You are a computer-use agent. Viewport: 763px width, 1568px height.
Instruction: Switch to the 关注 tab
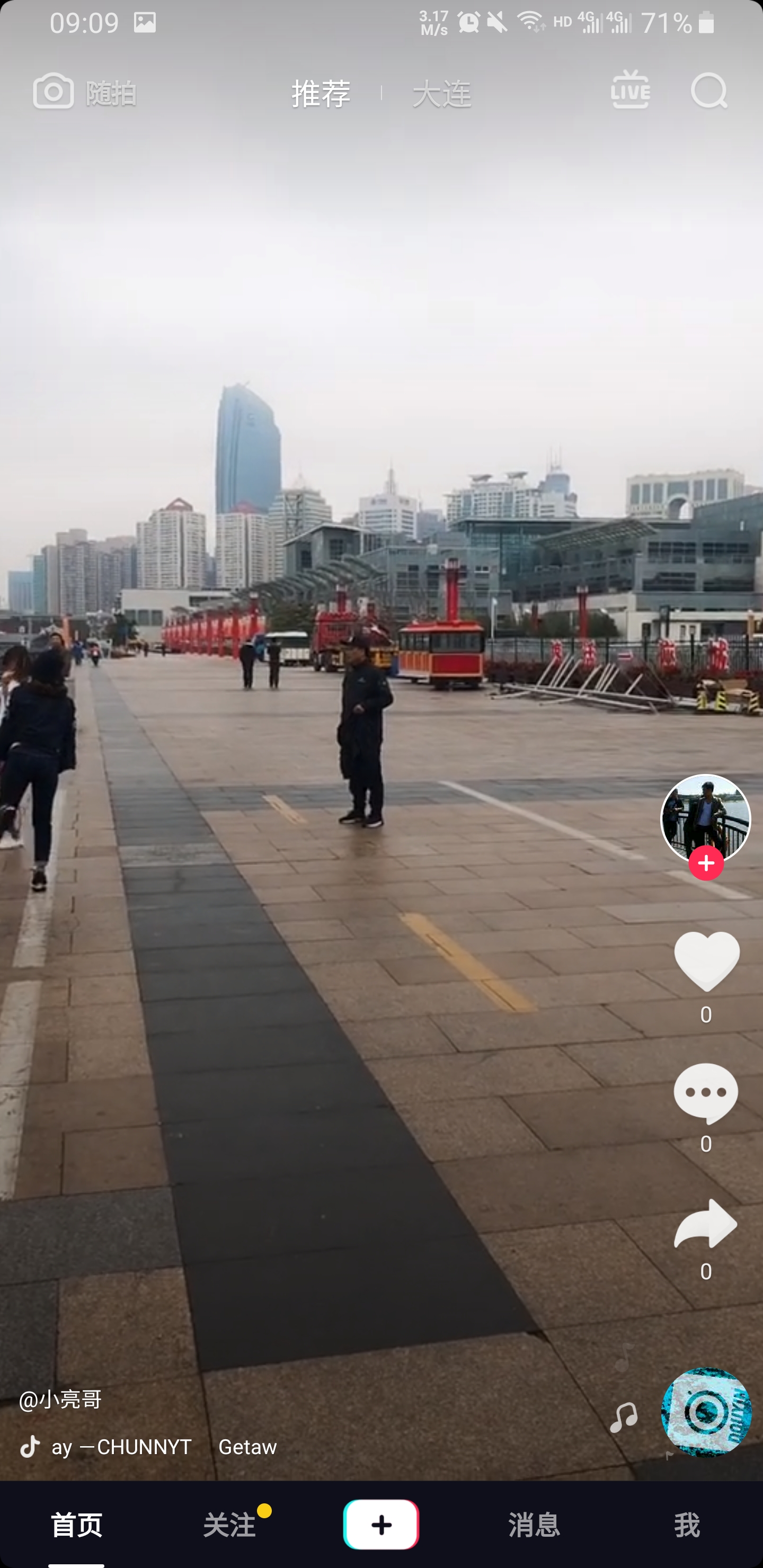[x=229, y=1525]
